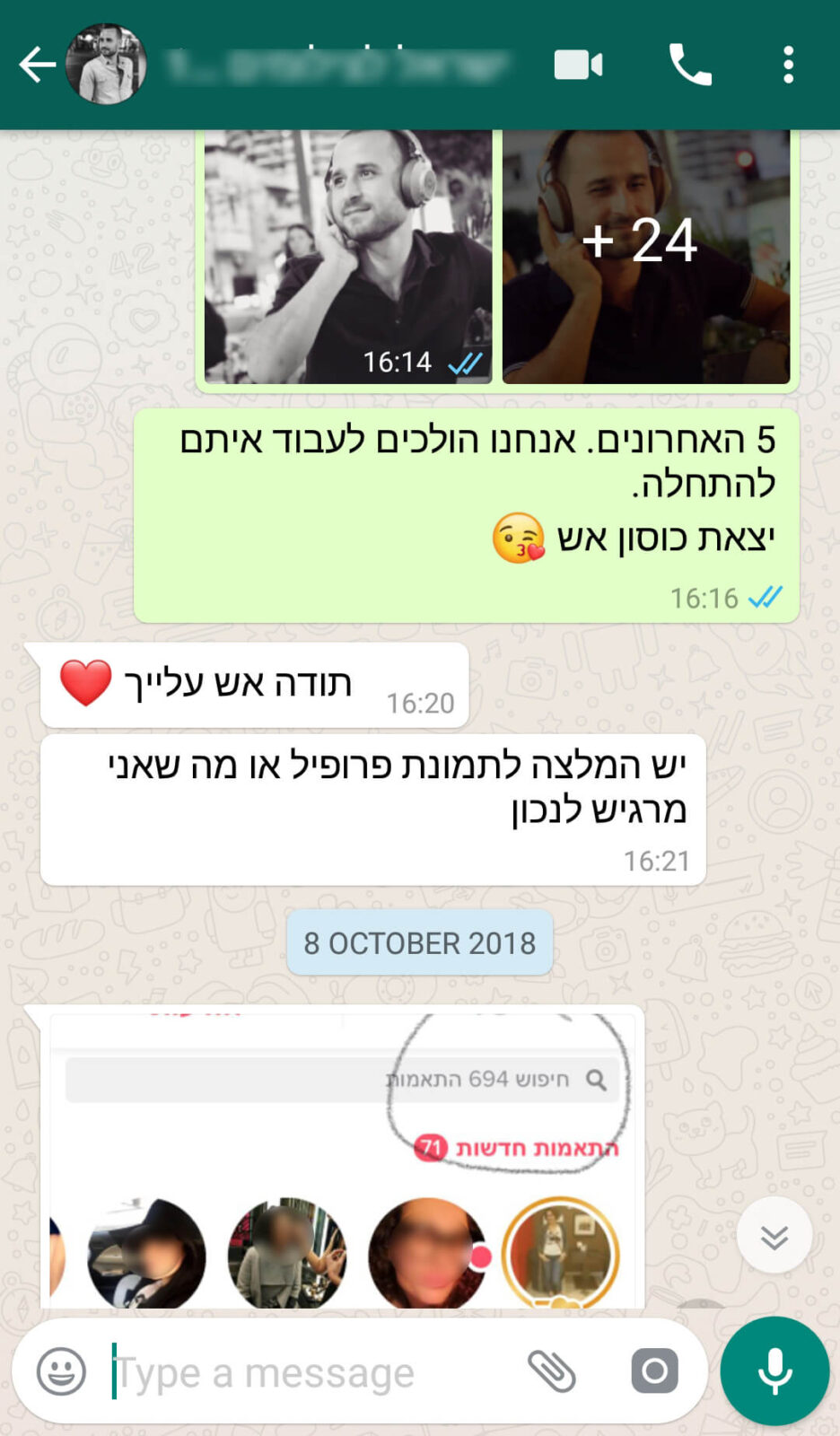This screenshot has width=840, height=1436.
Task: Open the contact's profile picture
Action: coord(106,65)
